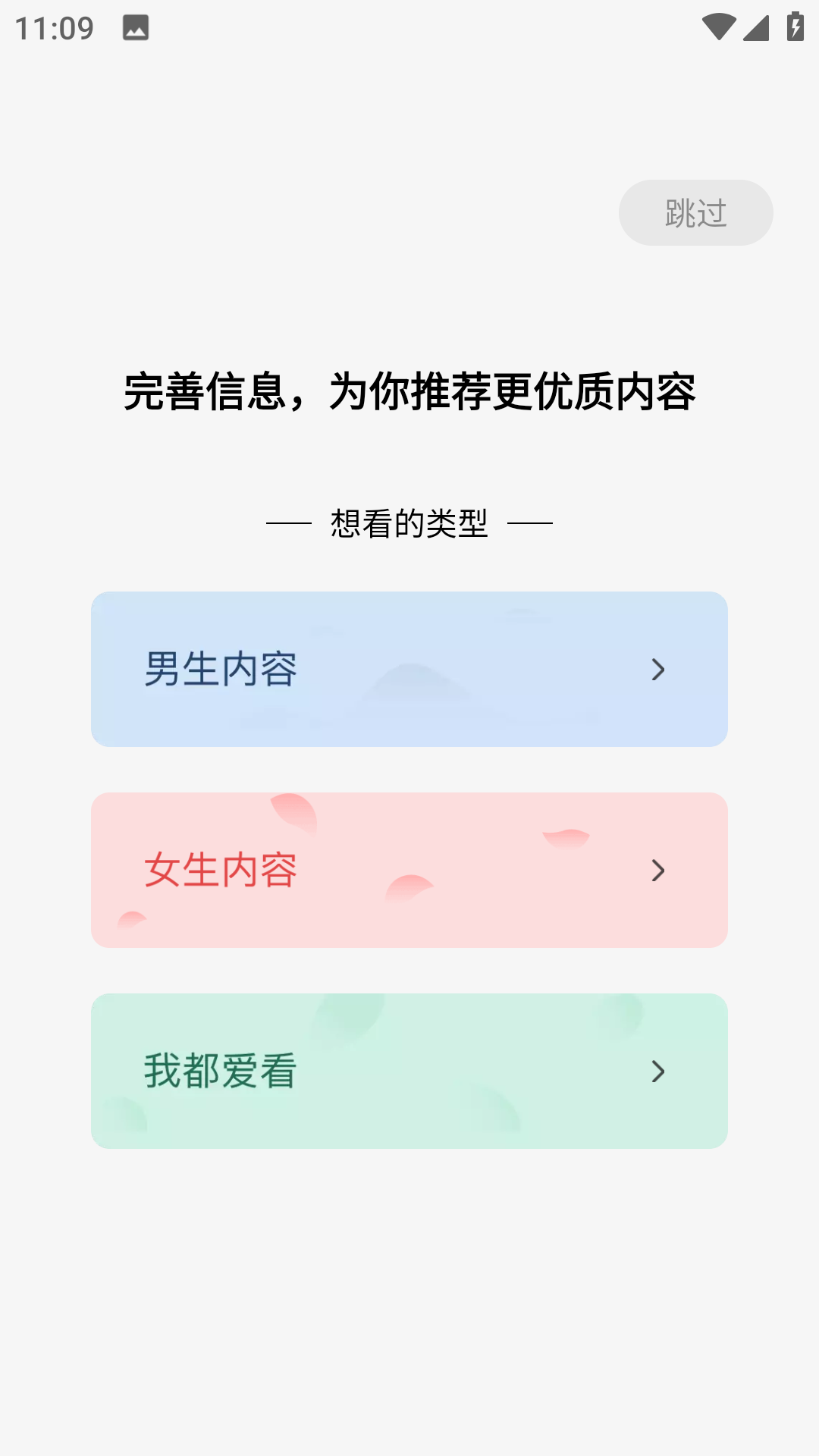819x1456 pixels.
Task: Tap the chevron on the 我都爱看 card
Action: 658,1070
